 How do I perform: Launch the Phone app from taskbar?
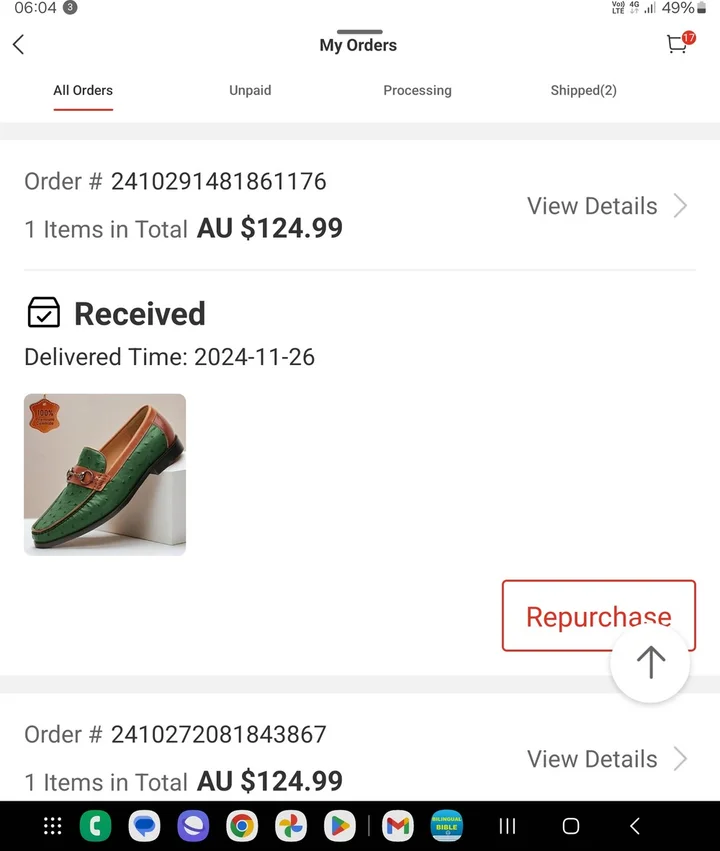point(95,826)
